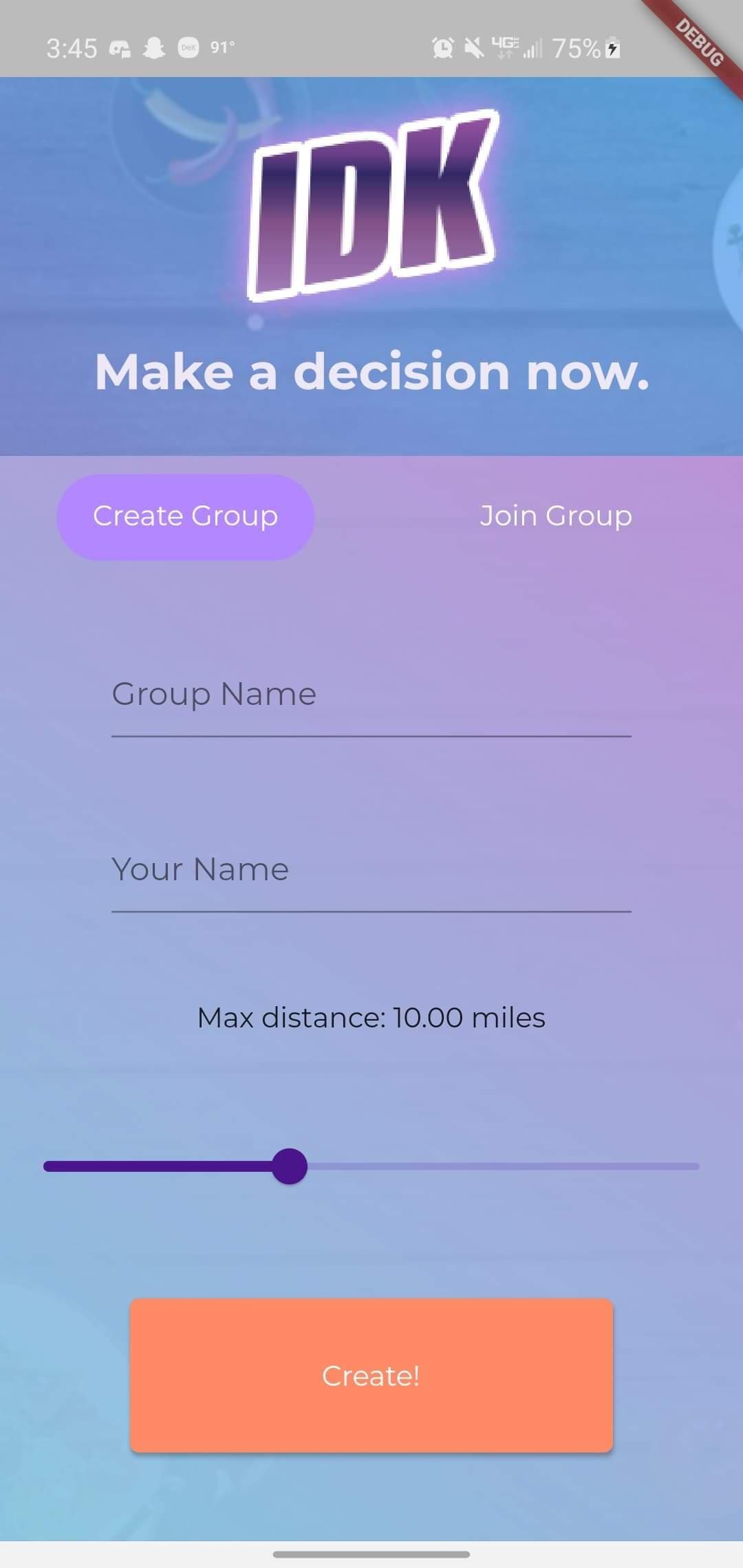Hit the Create! button
The image size is (743, 1568).
371,1375
